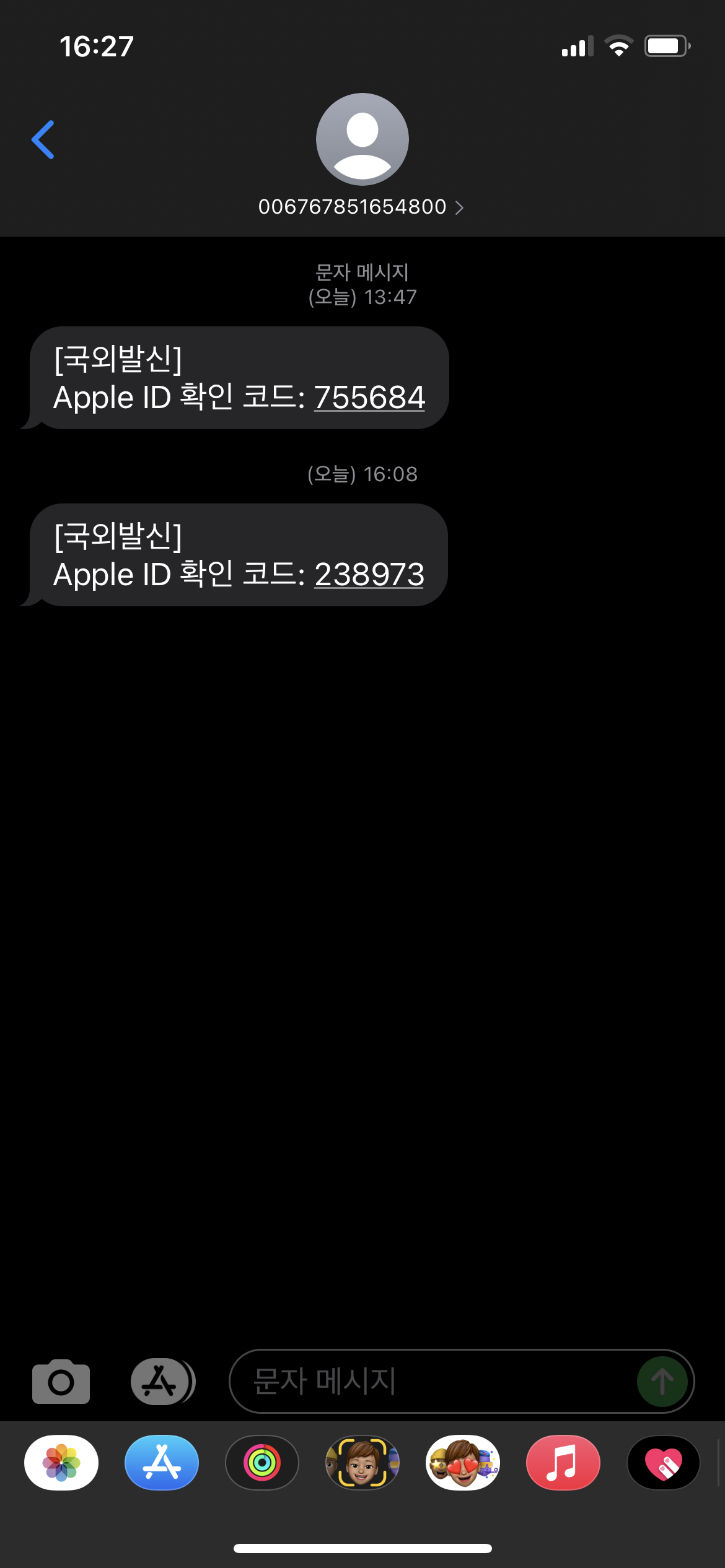The image size is (725, 1568).
Task: Go back to the message list
Action: pos(43,140)
